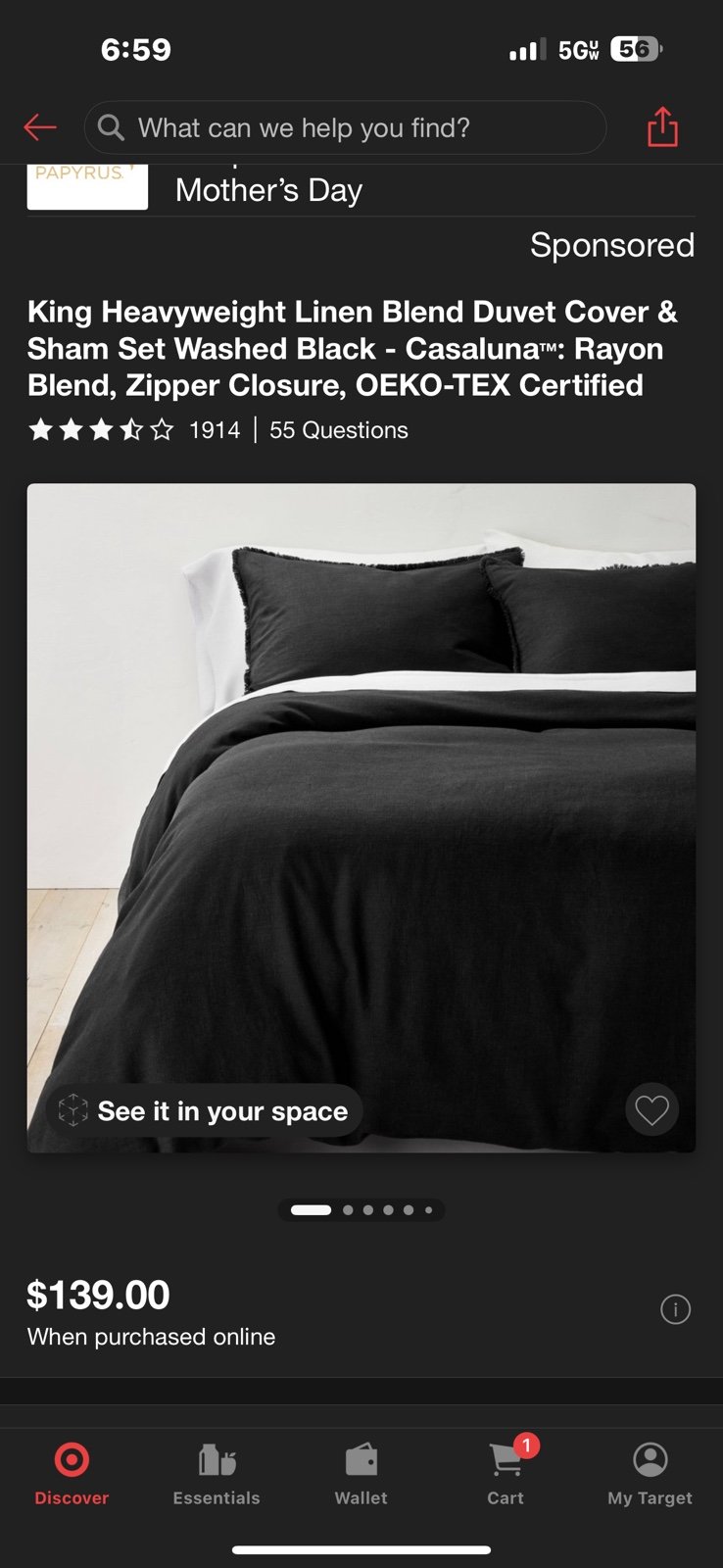Share this duvet cover product
This screenshot has height=1568, width=723.
[x=662, y=127]
